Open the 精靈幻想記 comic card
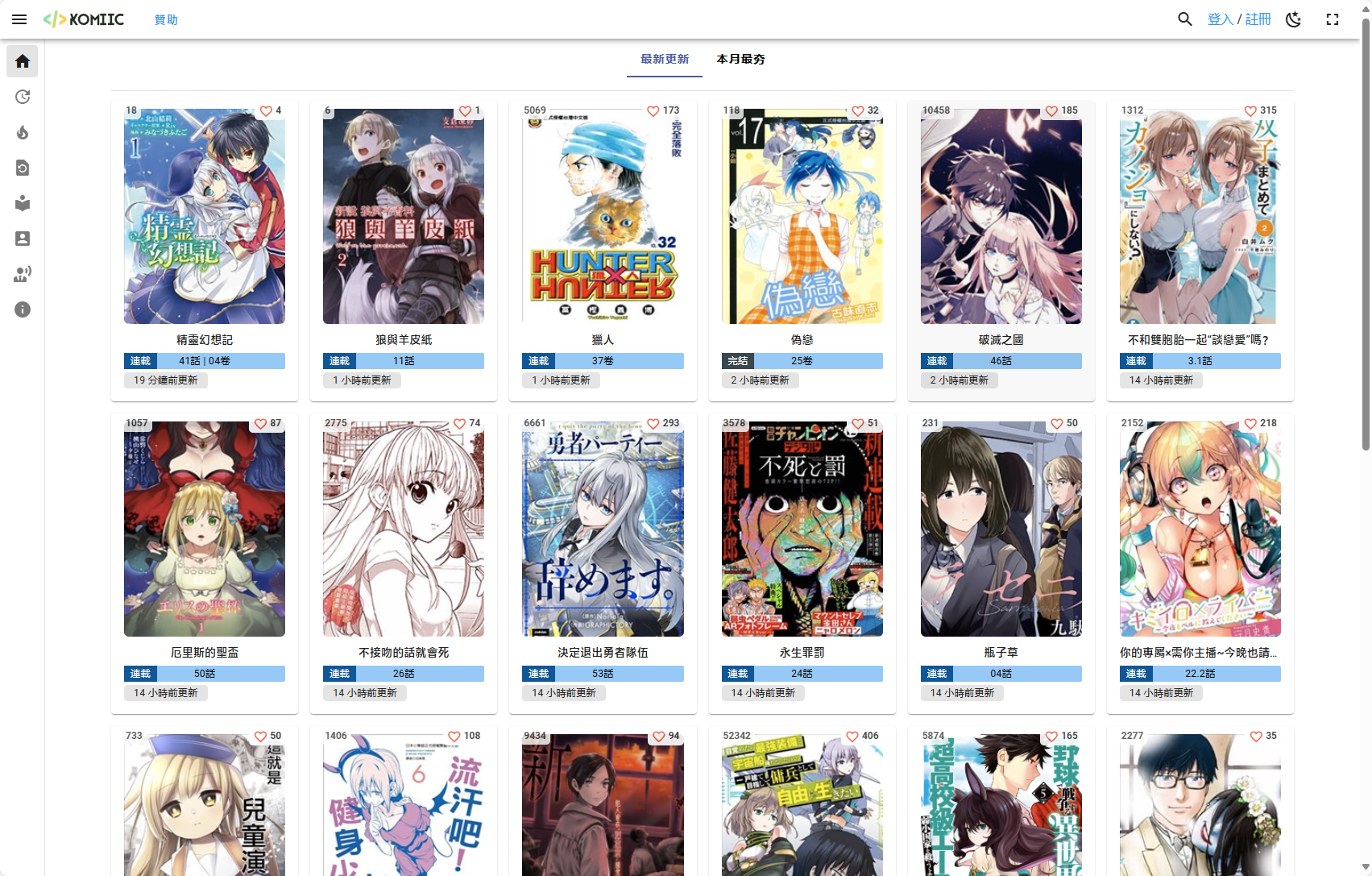Viewport: 1372px width, 876px height. tap(205, 218)
